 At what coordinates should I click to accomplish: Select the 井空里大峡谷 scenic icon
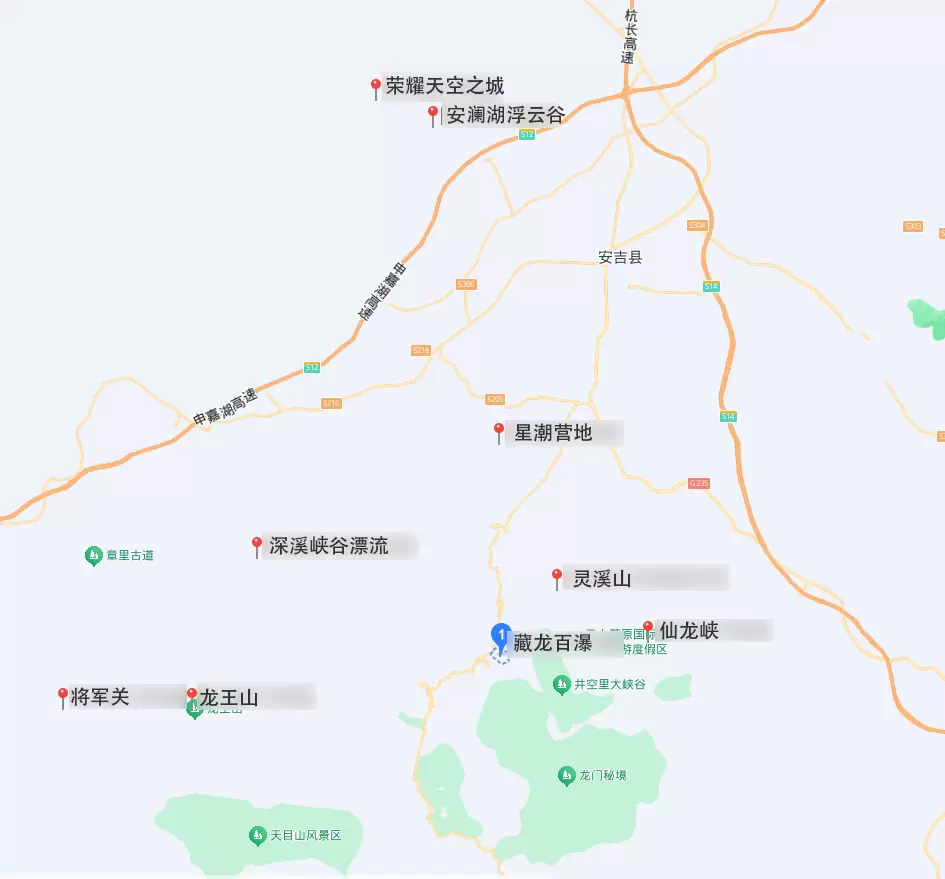(x=560, y=685)
